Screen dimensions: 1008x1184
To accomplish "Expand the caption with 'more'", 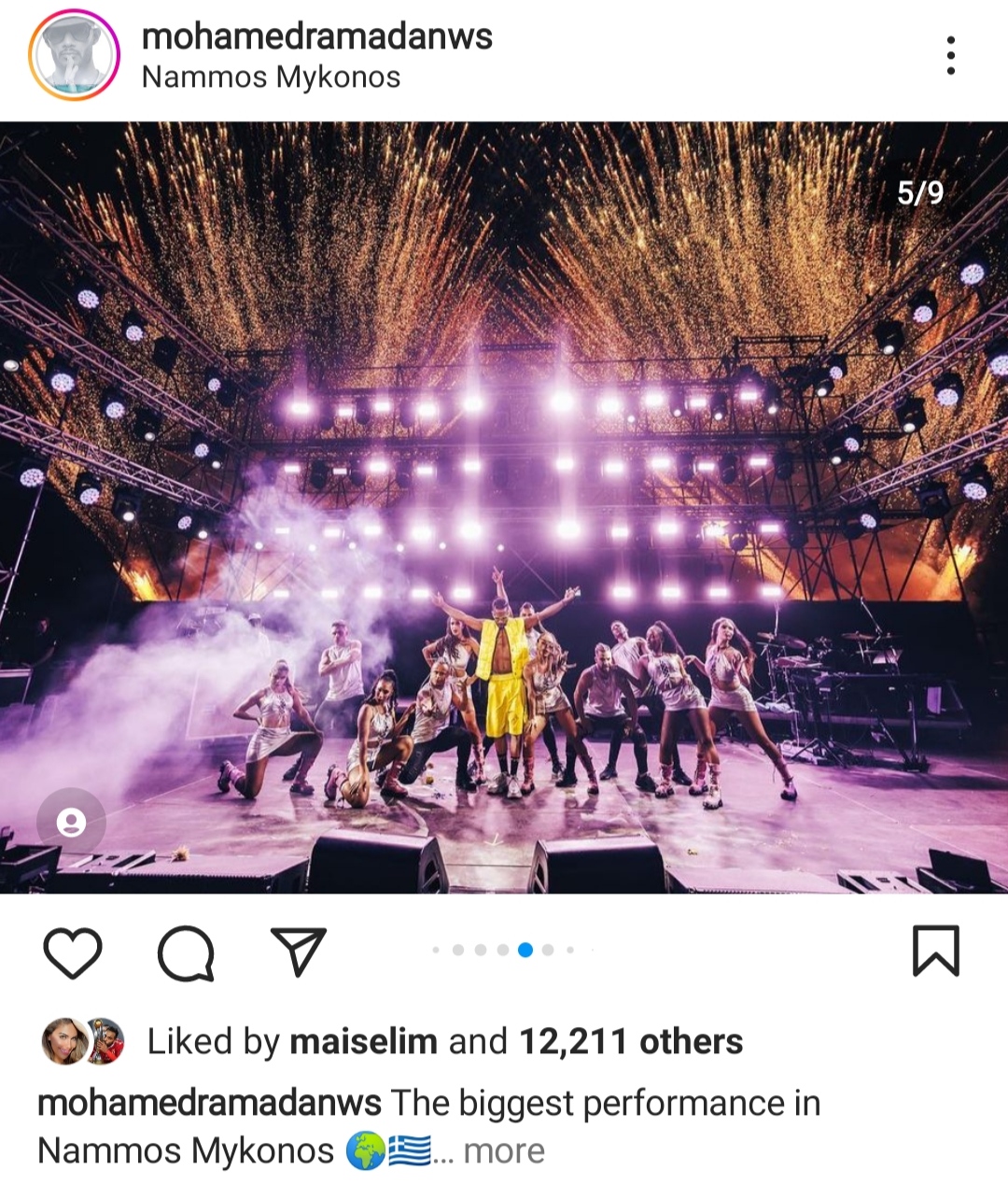I will point(503,1151).
